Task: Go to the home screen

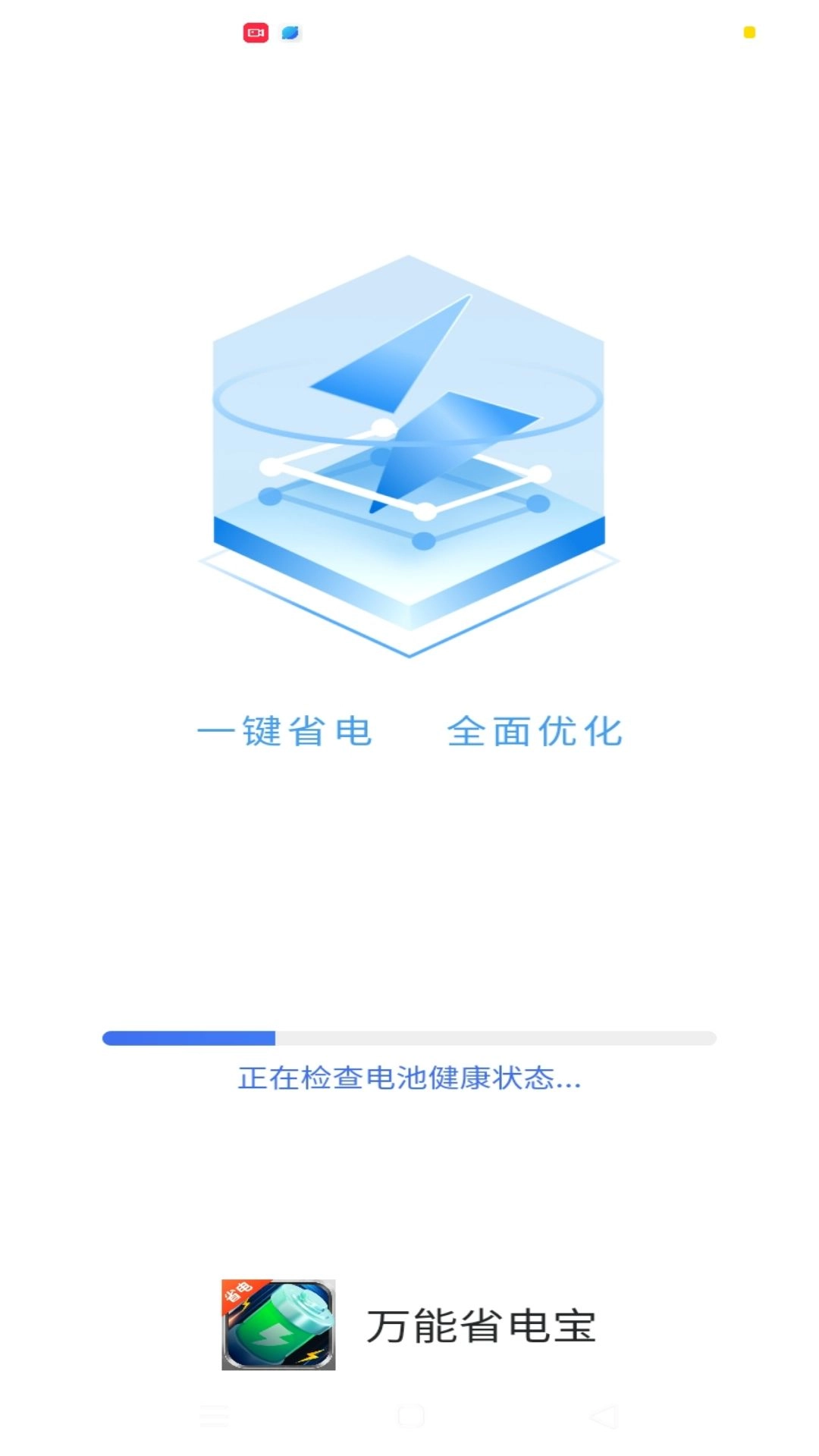Action: pos(410,1416)
